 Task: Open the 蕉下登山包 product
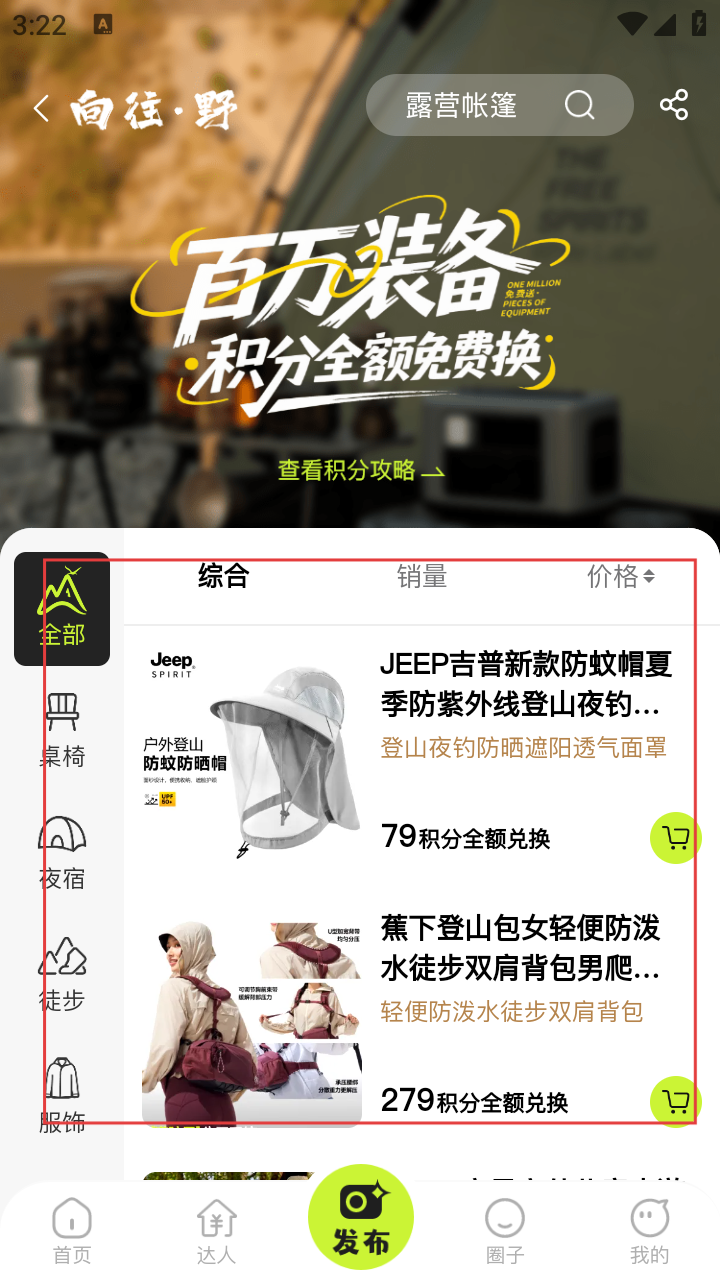[x=520, y=947]
